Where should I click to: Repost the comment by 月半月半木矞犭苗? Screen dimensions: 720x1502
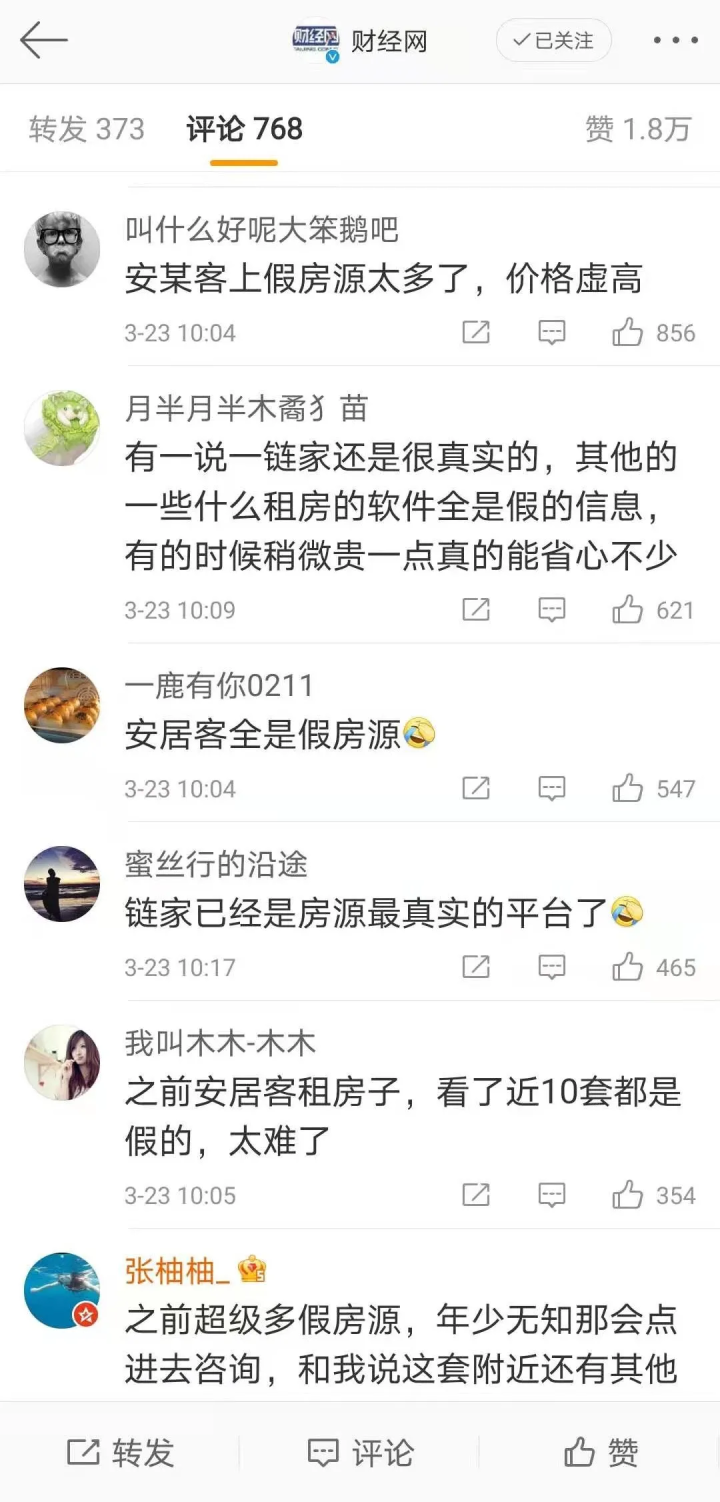[x=476, y=610]
